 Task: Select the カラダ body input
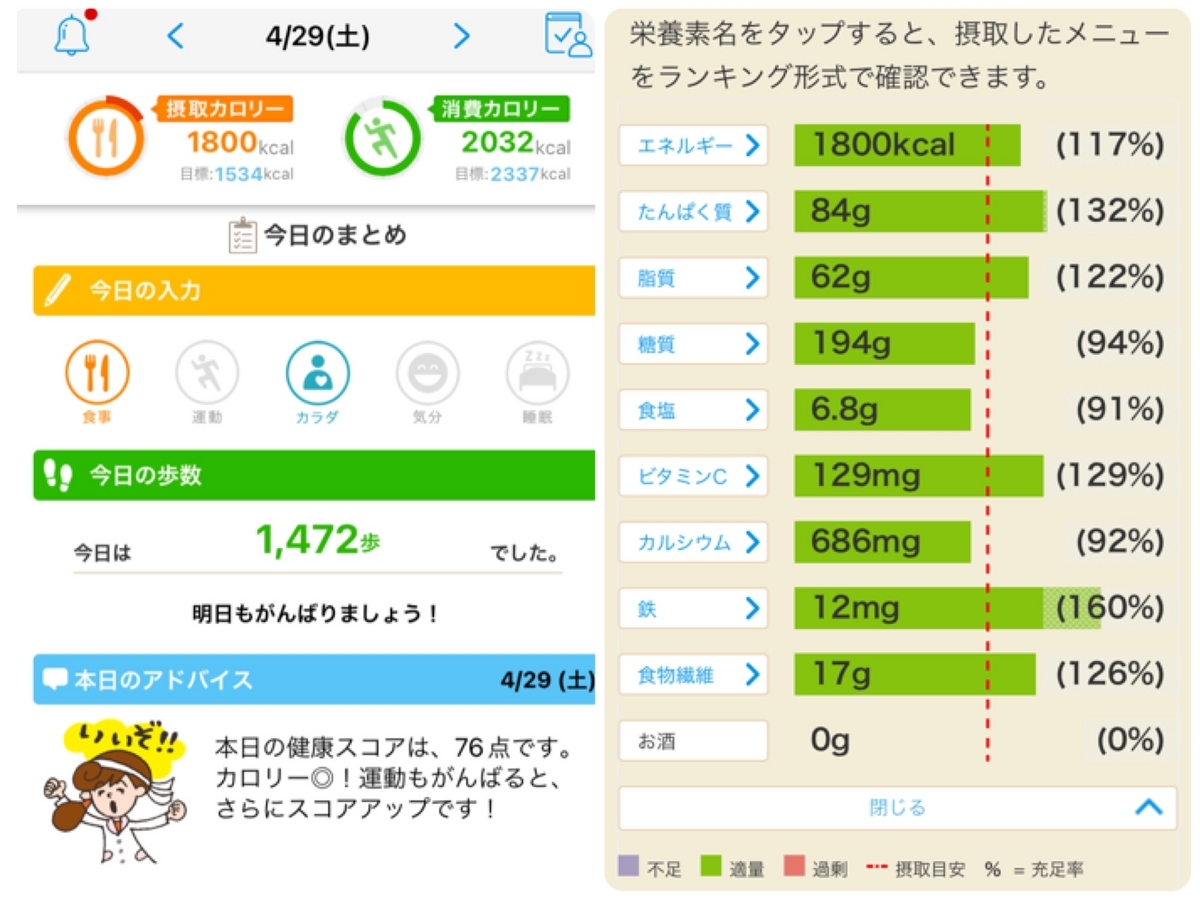tap(317, 383)
